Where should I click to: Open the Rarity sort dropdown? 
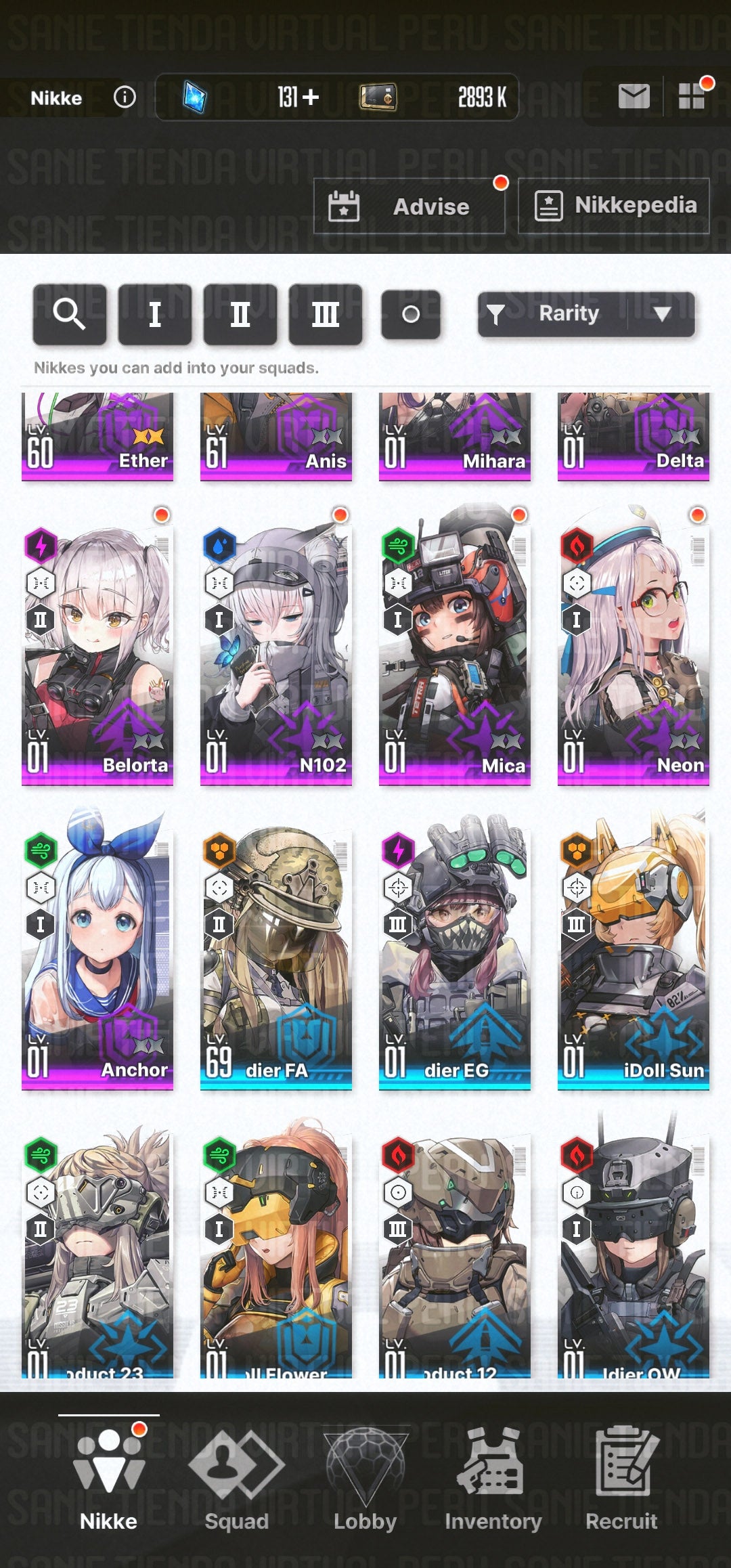pos(586,313)
